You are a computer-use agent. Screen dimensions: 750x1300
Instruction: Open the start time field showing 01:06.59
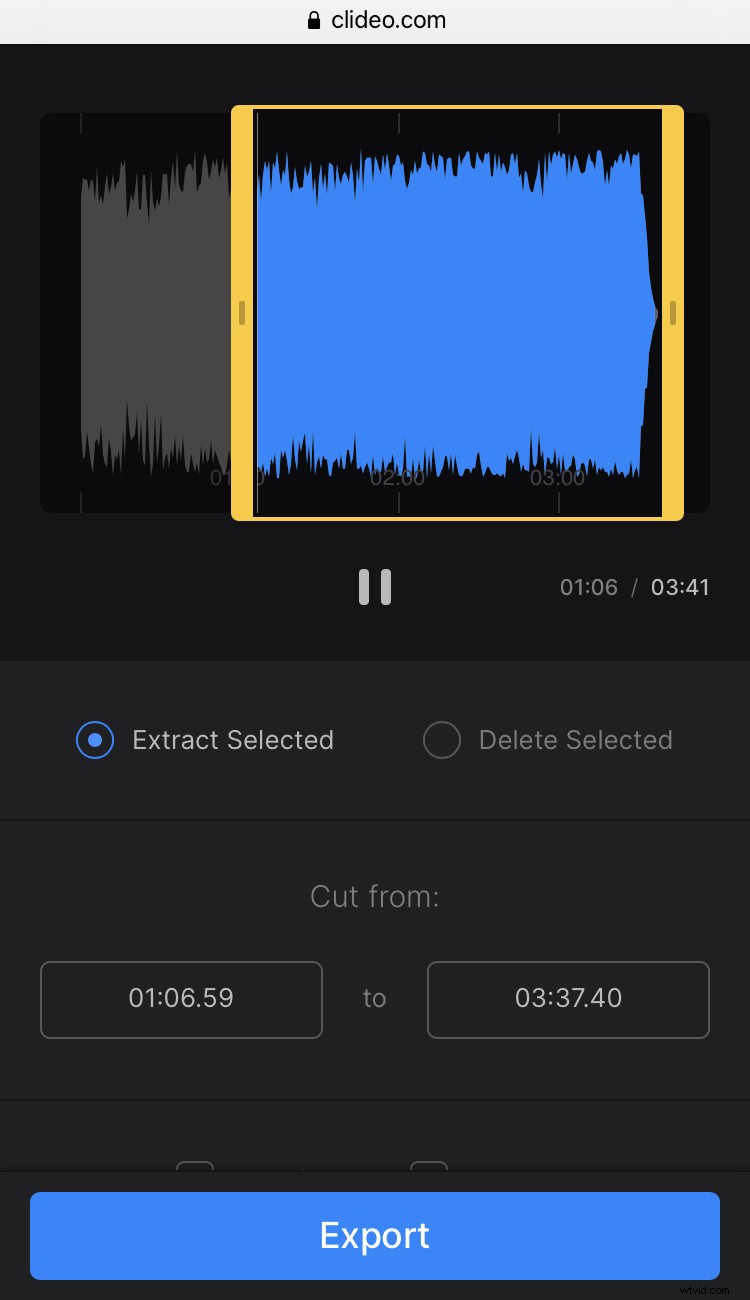coord(181,999)
